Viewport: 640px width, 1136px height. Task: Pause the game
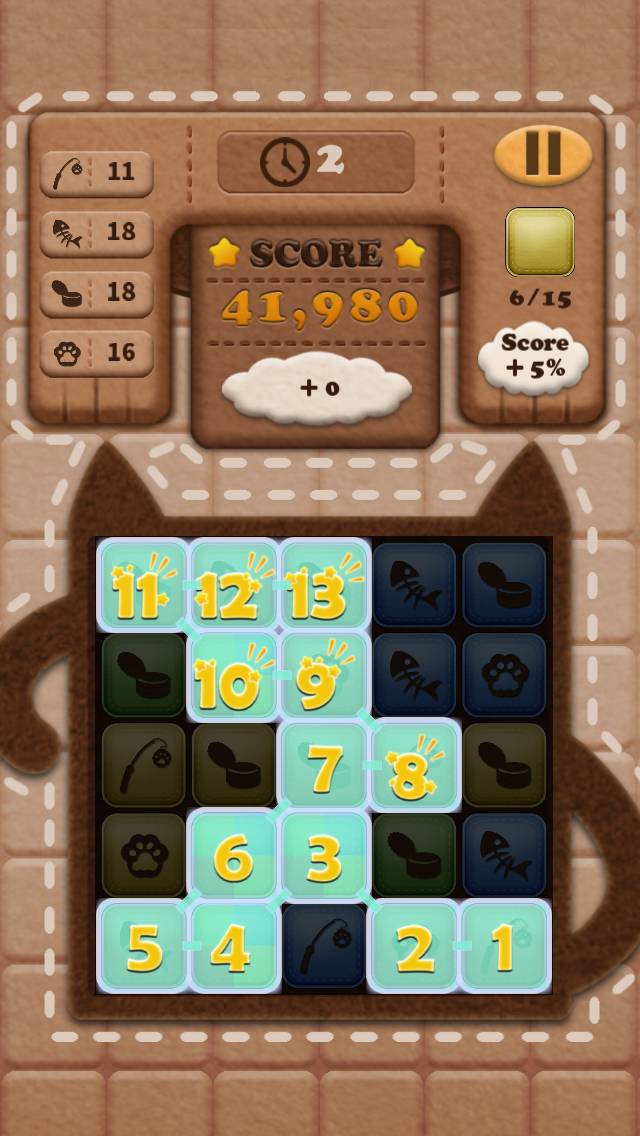(543, 155)
